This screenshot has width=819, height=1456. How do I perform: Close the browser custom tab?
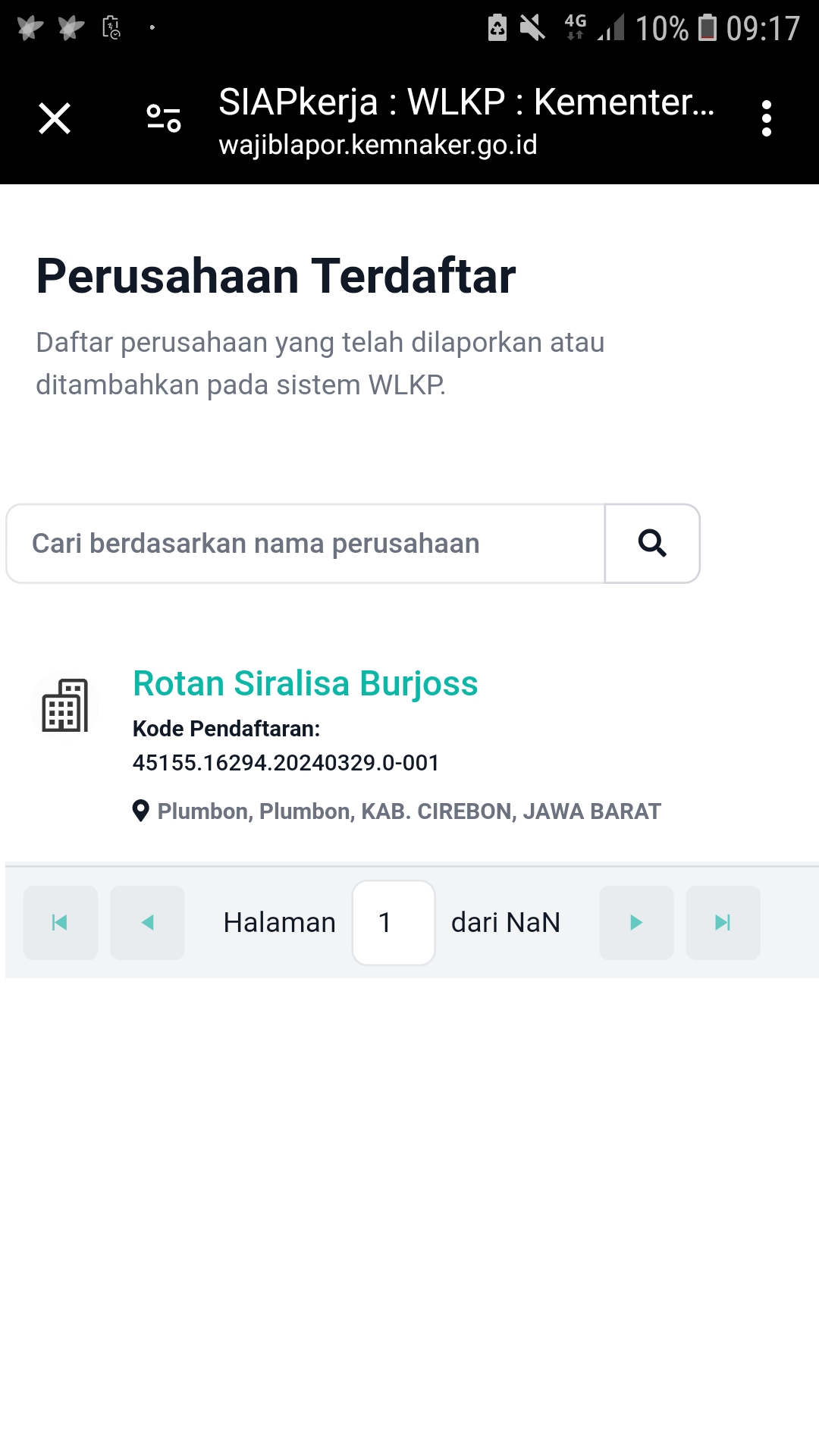click(x=55, y=118)
